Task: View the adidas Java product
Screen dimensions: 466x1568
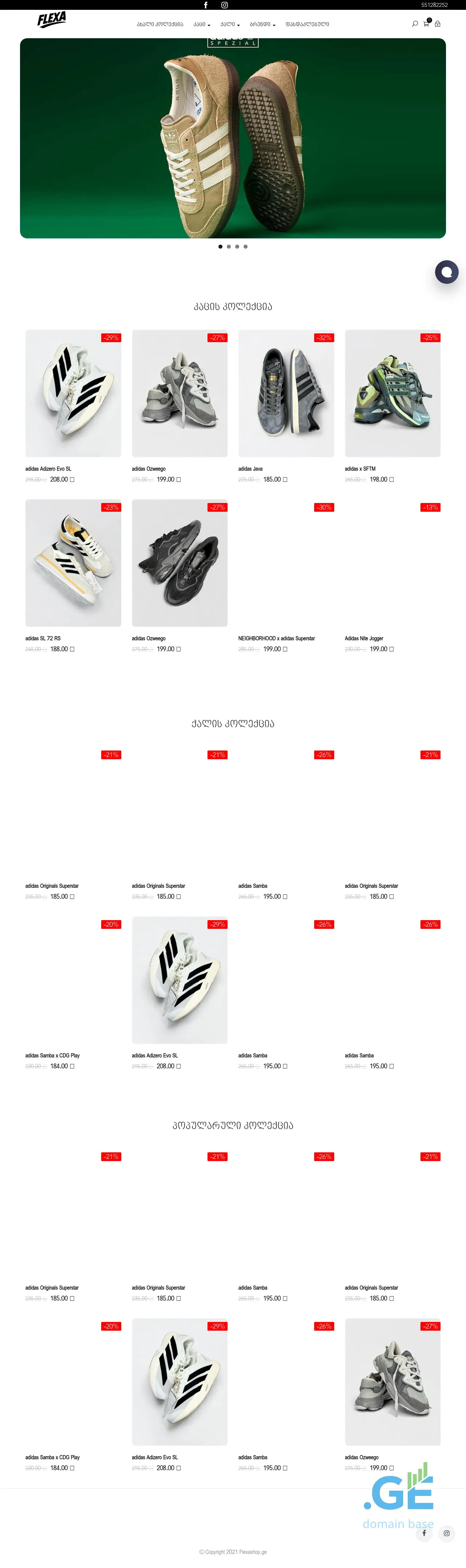Action: point(286,393)
